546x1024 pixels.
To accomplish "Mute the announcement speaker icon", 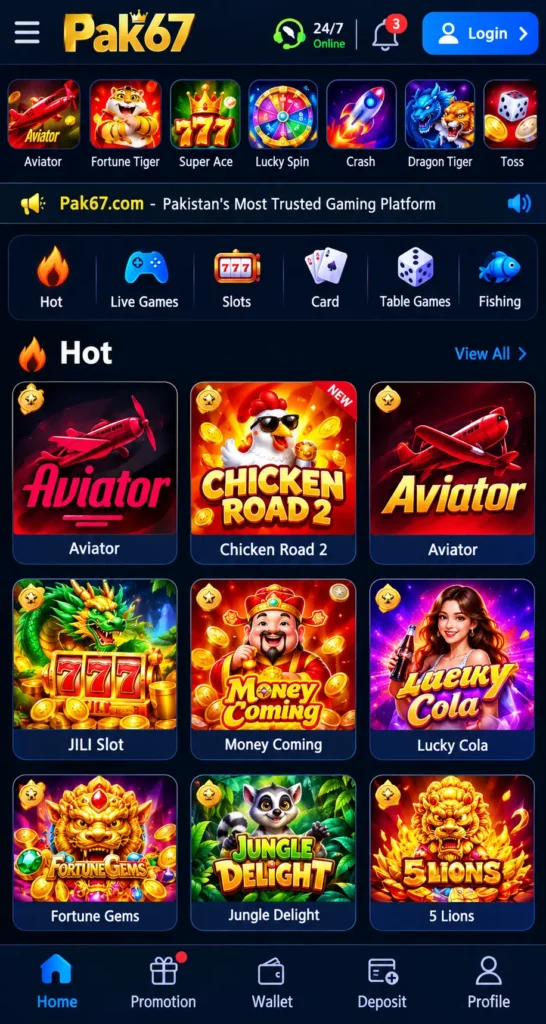I will pyautogui.click(x=519, y=204).
